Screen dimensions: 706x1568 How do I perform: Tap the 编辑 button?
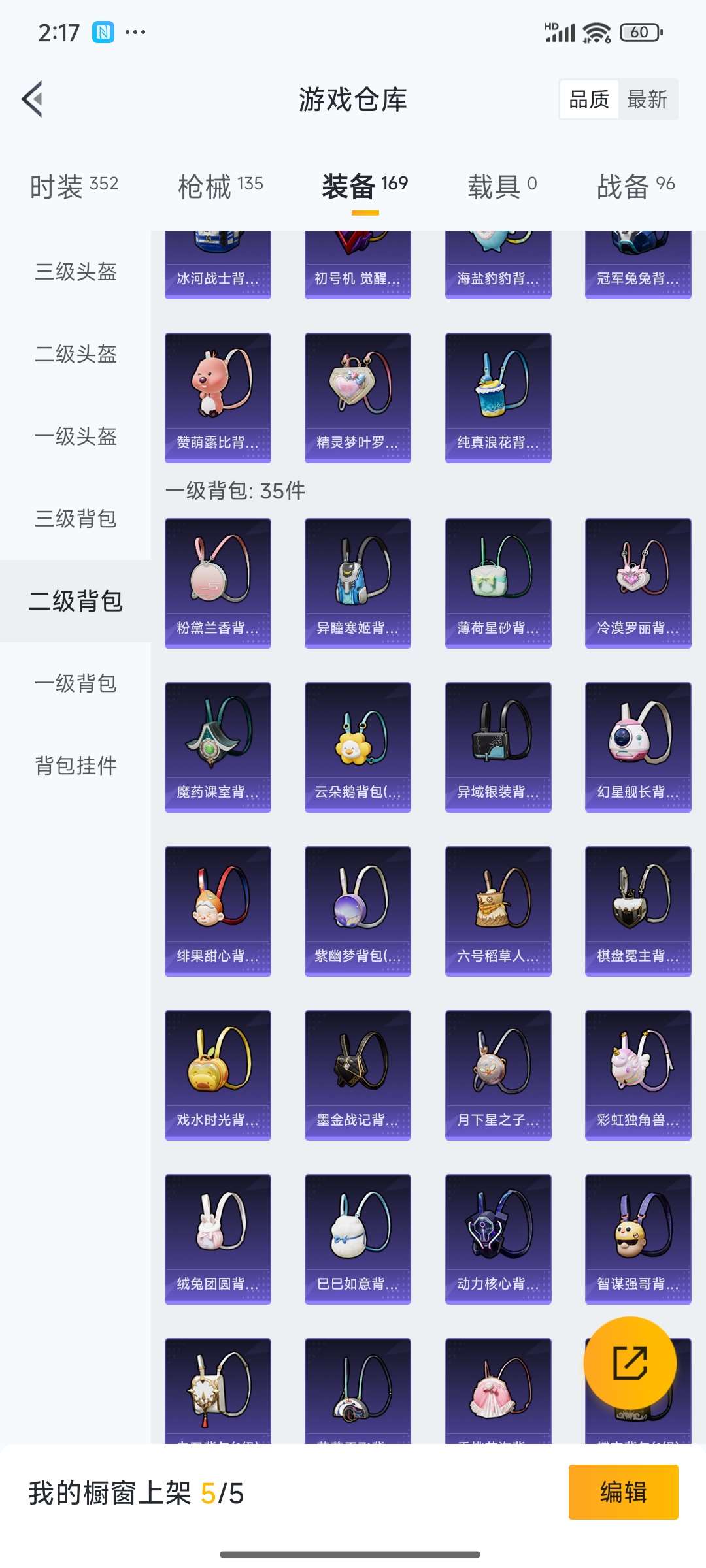623,1492
